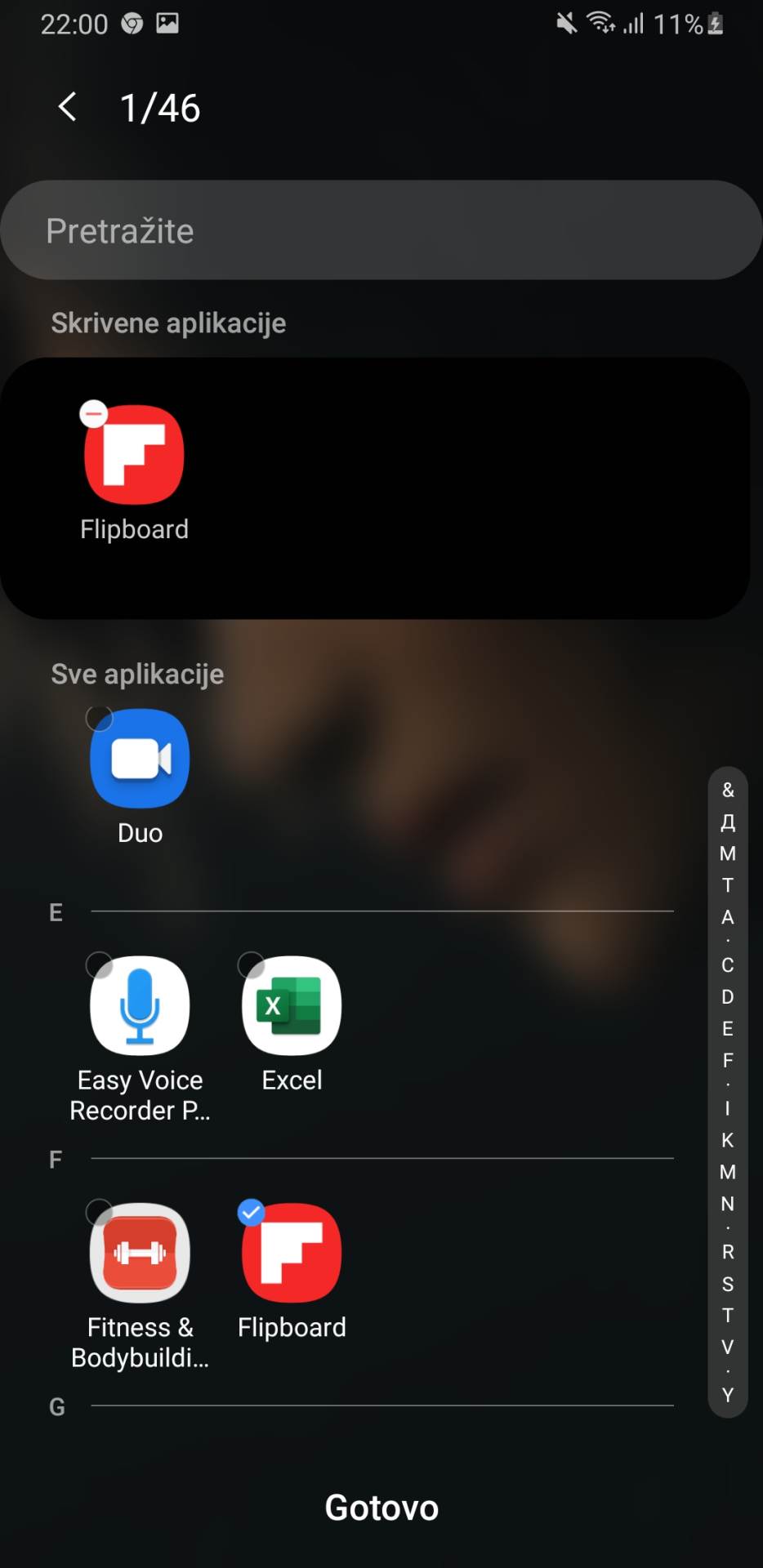Jump to & section in index
The width and height of the screenshot is (763, 1568).
coord(727,790)
